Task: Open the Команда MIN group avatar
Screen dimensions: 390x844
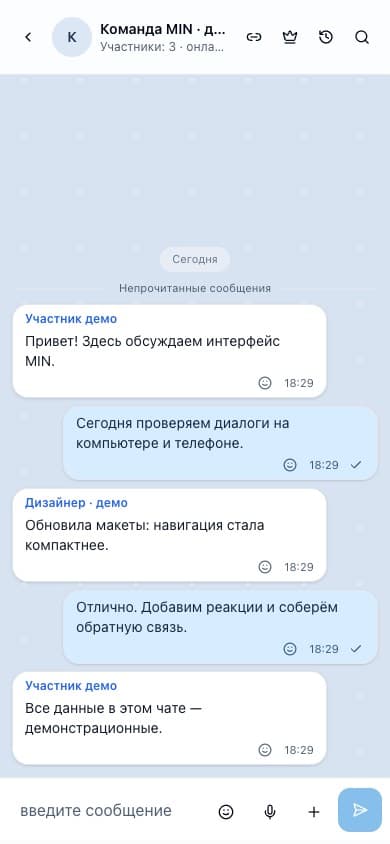Action: click(72, 37)
